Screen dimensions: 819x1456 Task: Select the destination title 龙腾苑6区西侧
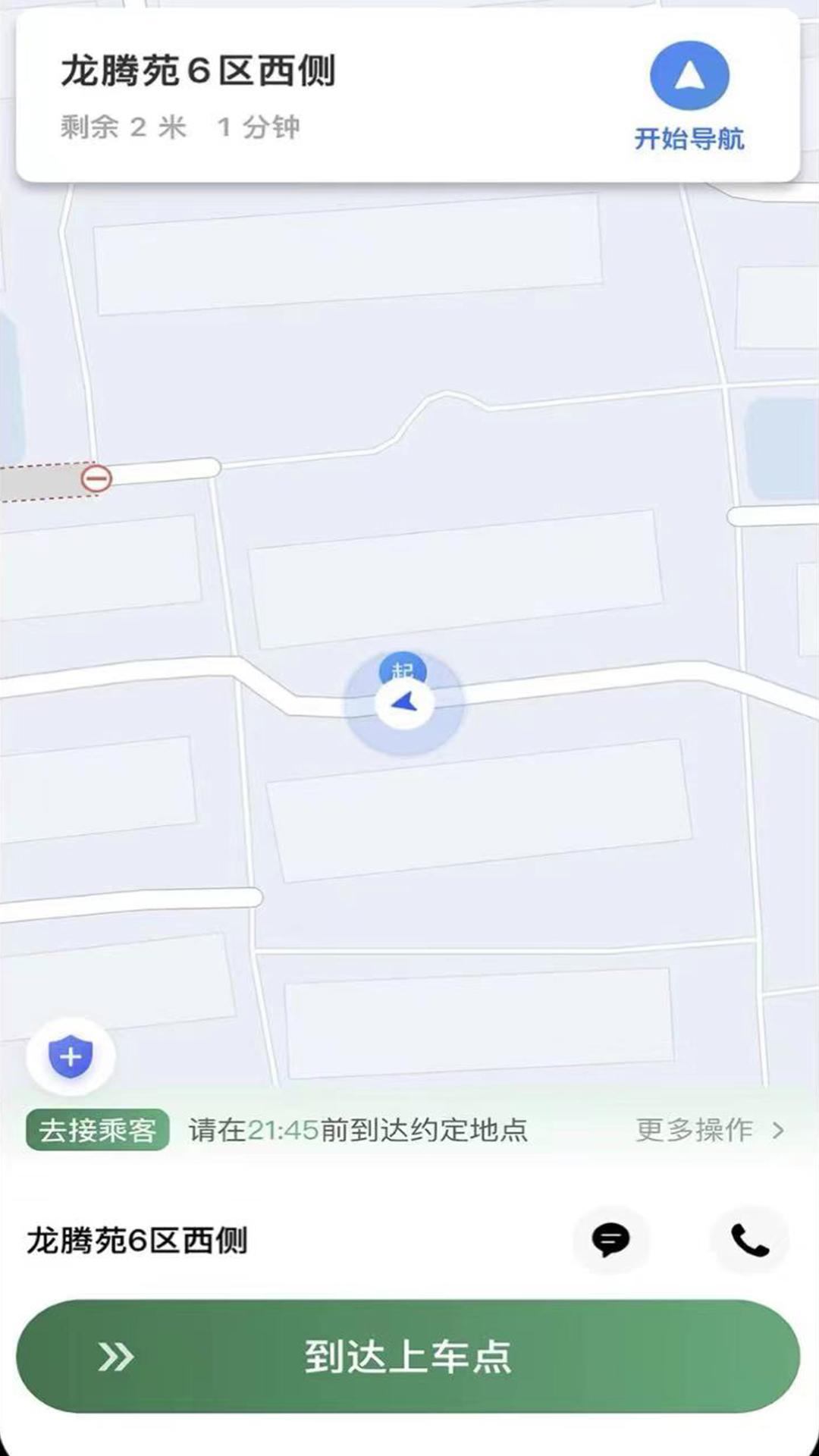point(197,72)
